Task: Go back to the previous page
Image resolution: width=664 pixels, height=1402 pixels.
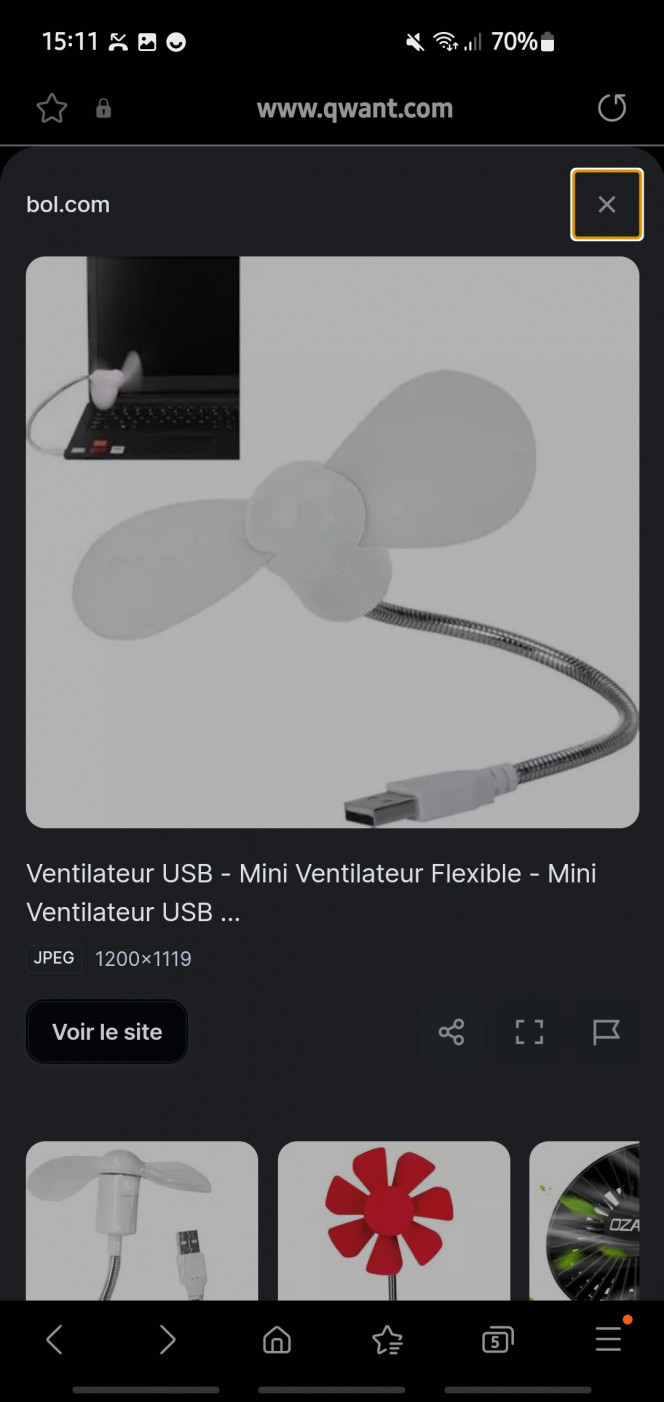Action: click(55, 1340)
